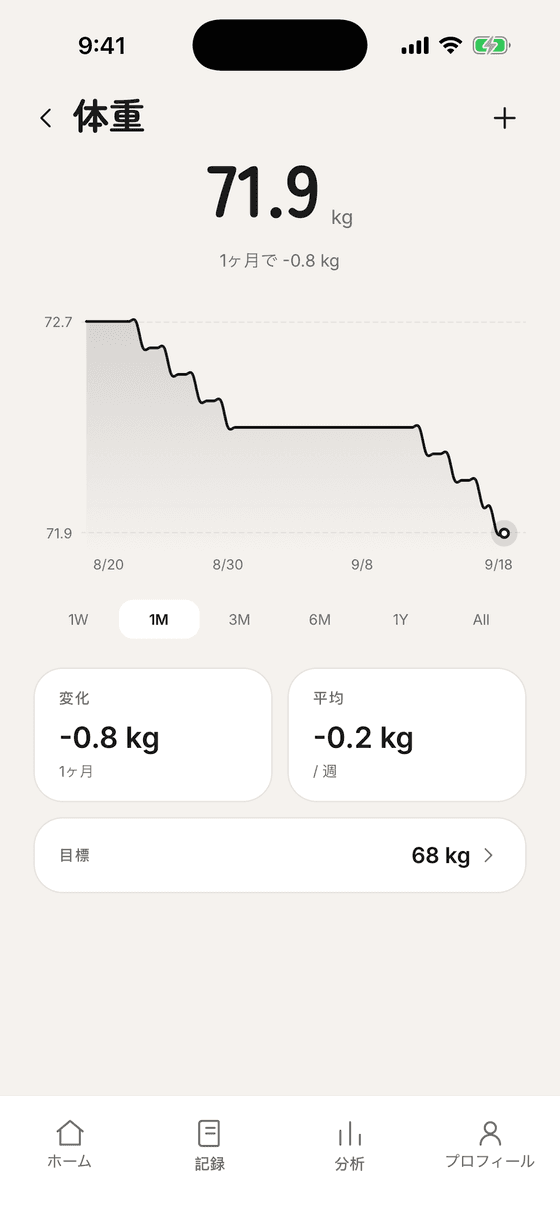Screen dimensions: 560x1218
Task: Add a new weight entry with plus
Action: tap(505, 118)
